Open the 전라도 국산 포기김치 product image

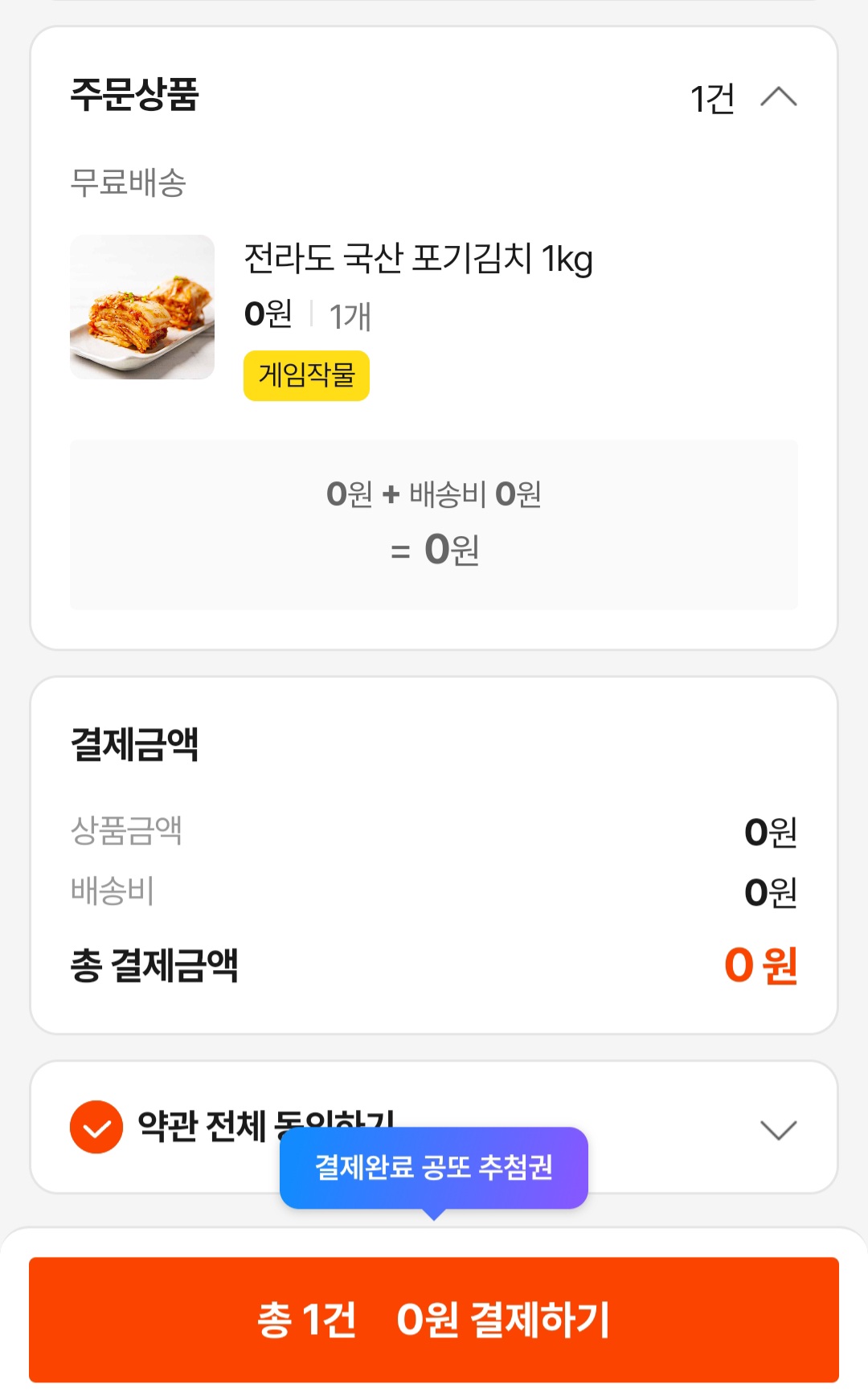(x=142, y=307)
